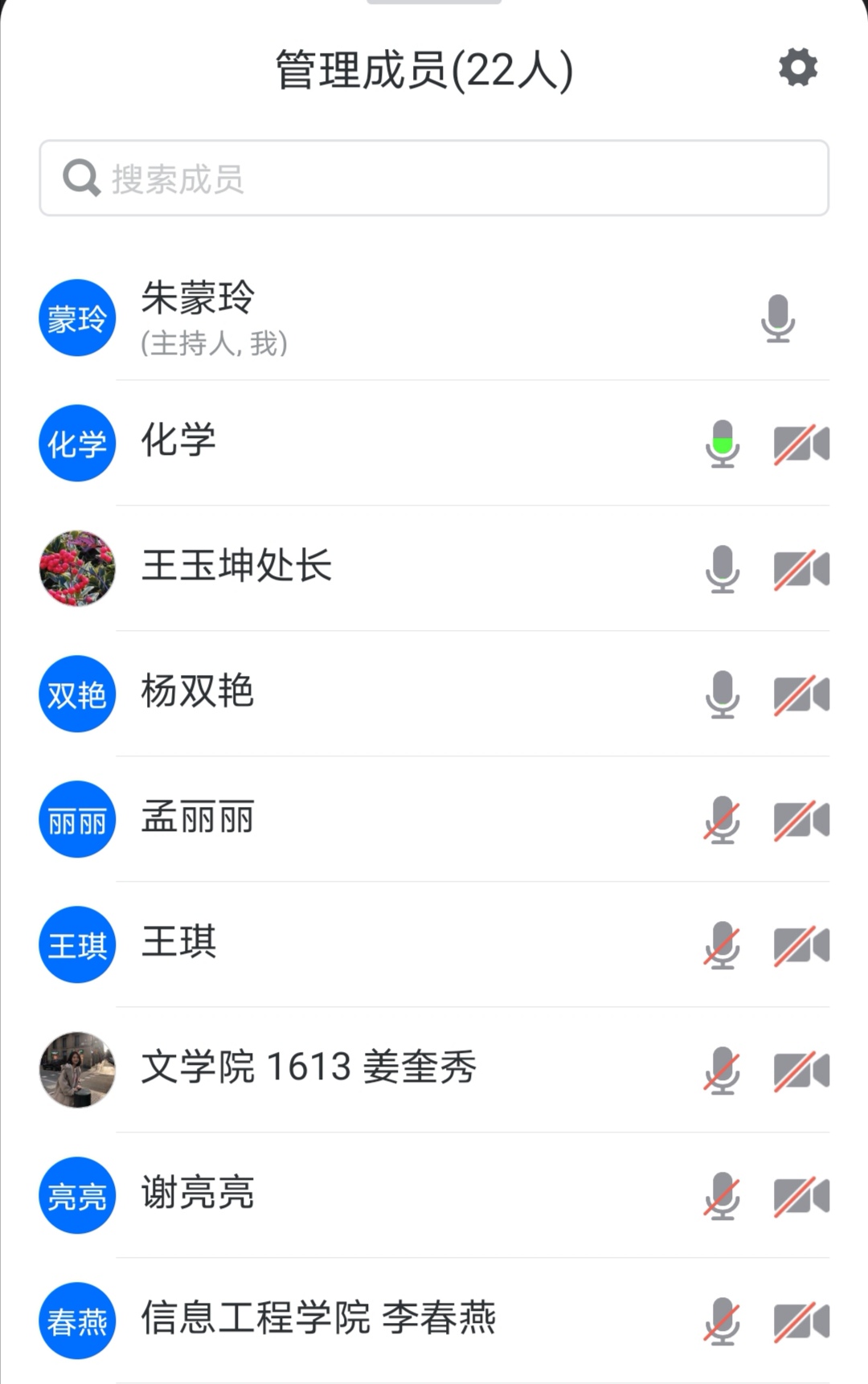The image size is (868, 1384).
Task: Unmute the microphone of 孟丽丽
Action: coord(723,820)
